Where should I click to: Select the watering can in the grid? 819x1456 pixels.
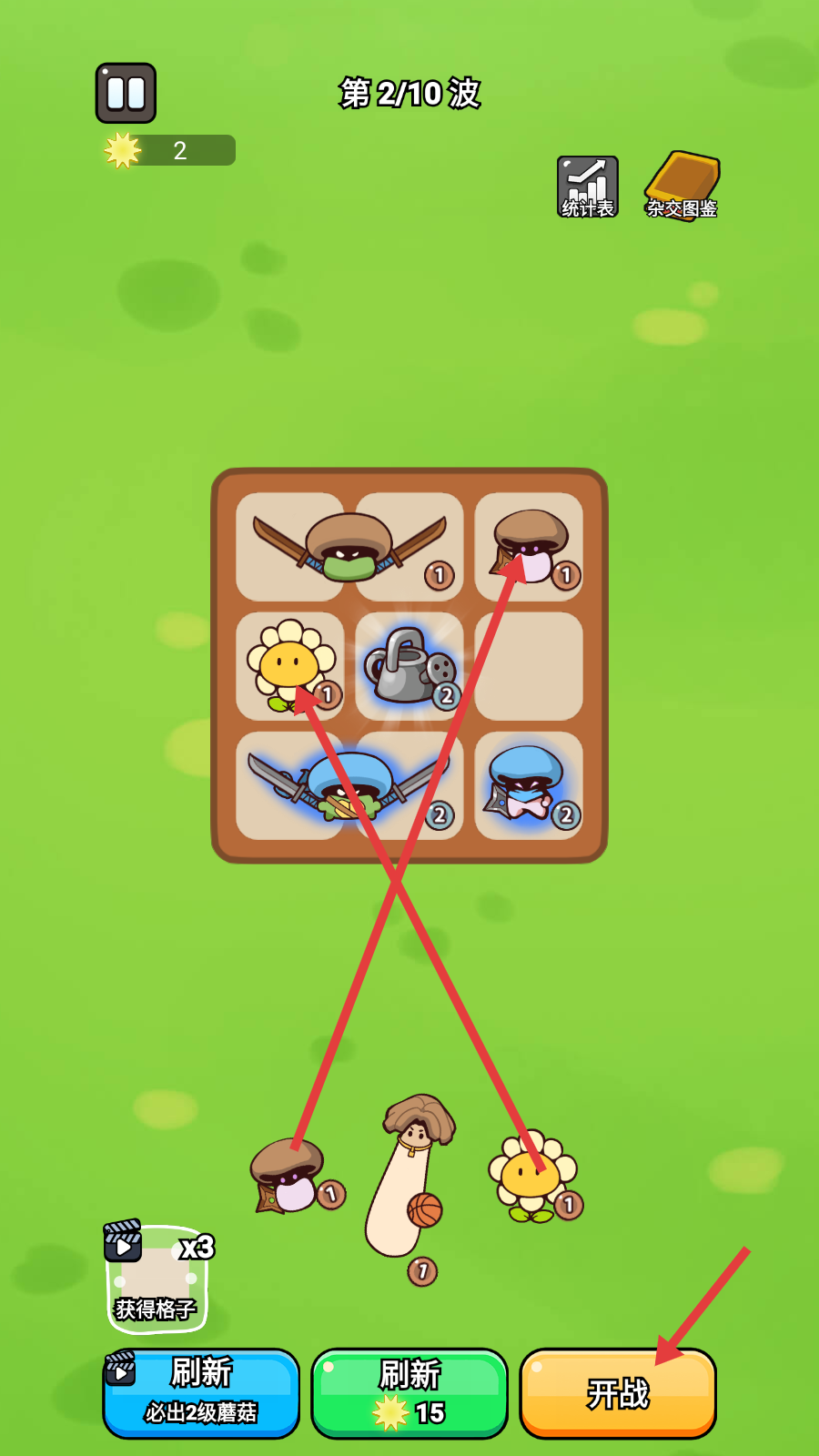click(x=409, y=667)
